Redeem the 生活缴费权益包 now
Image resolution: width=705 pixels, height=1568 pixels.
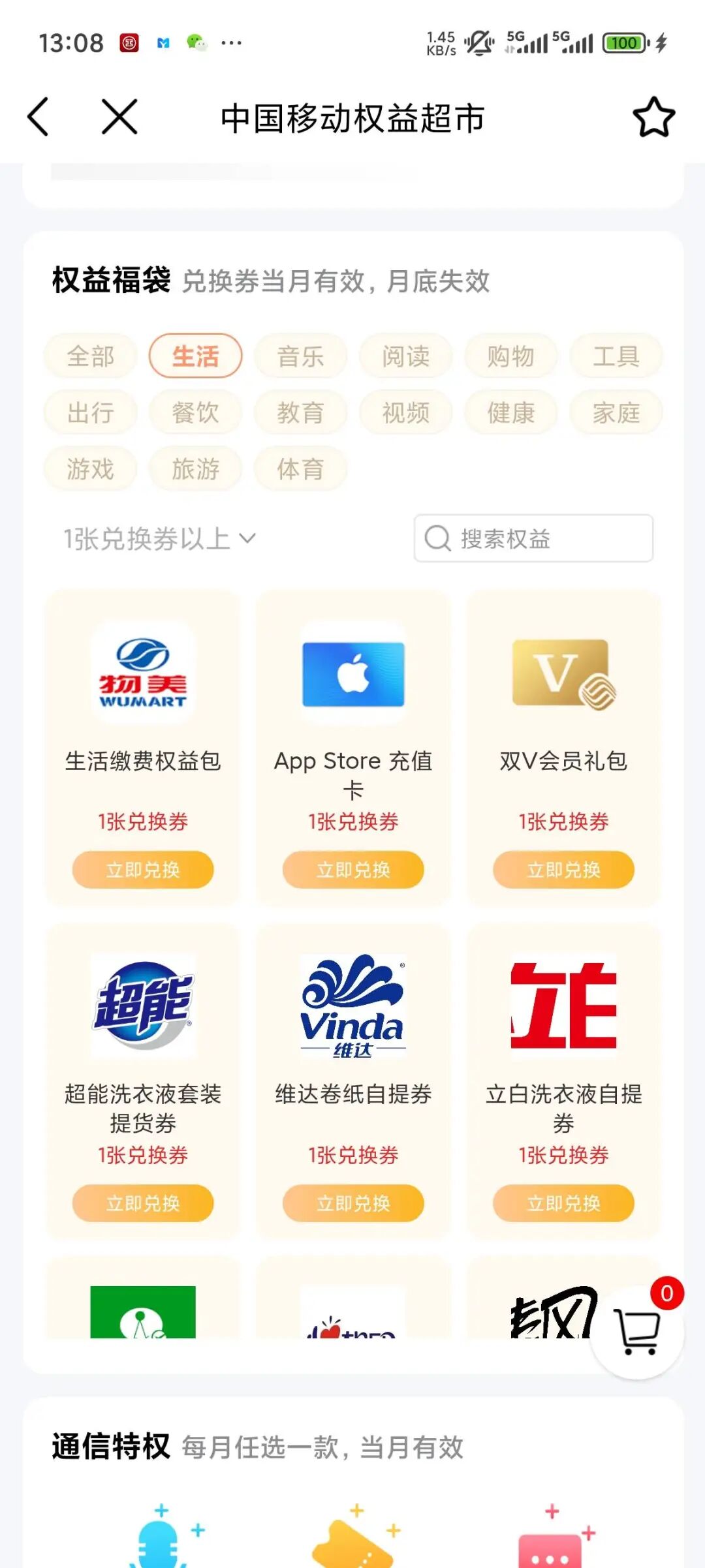pyautogui.click(x=143, y=870)
